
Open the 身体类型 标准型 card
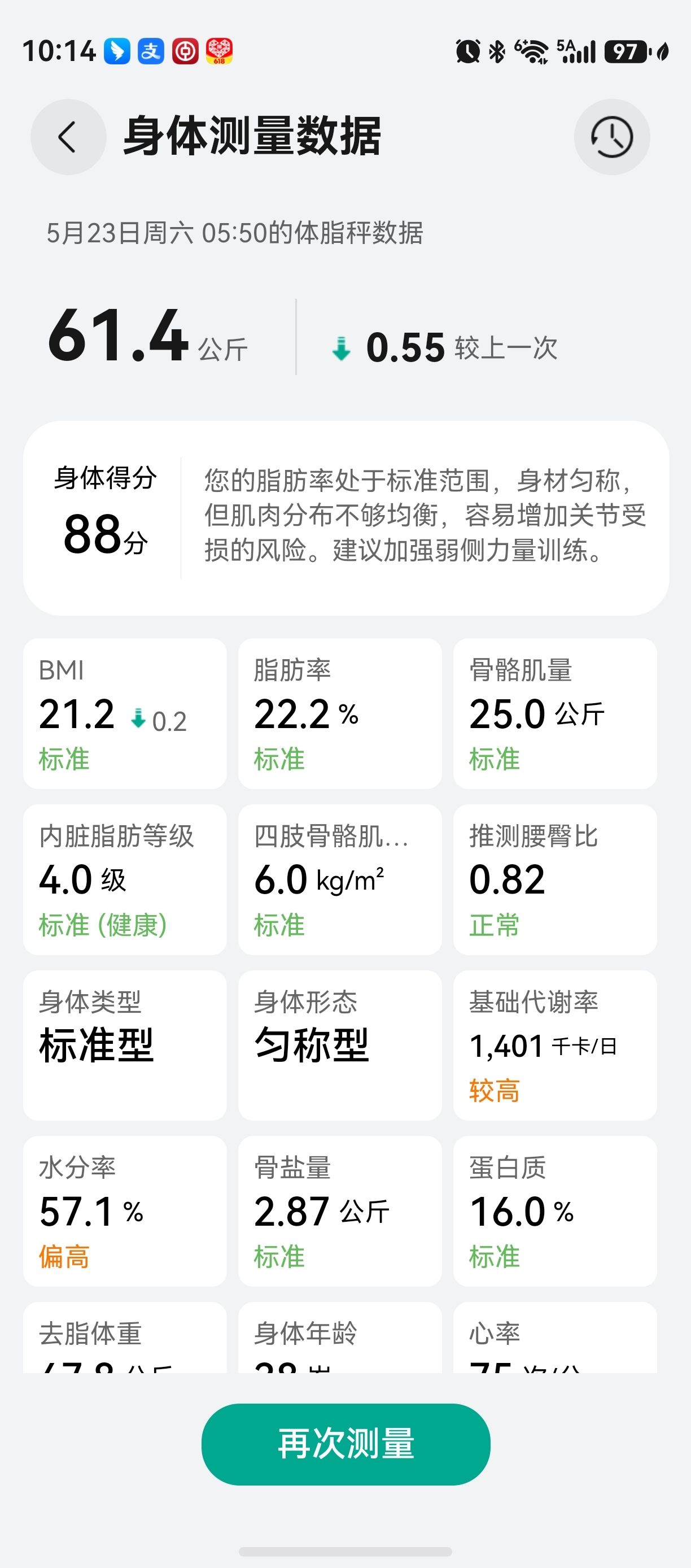coord(125,1045)
